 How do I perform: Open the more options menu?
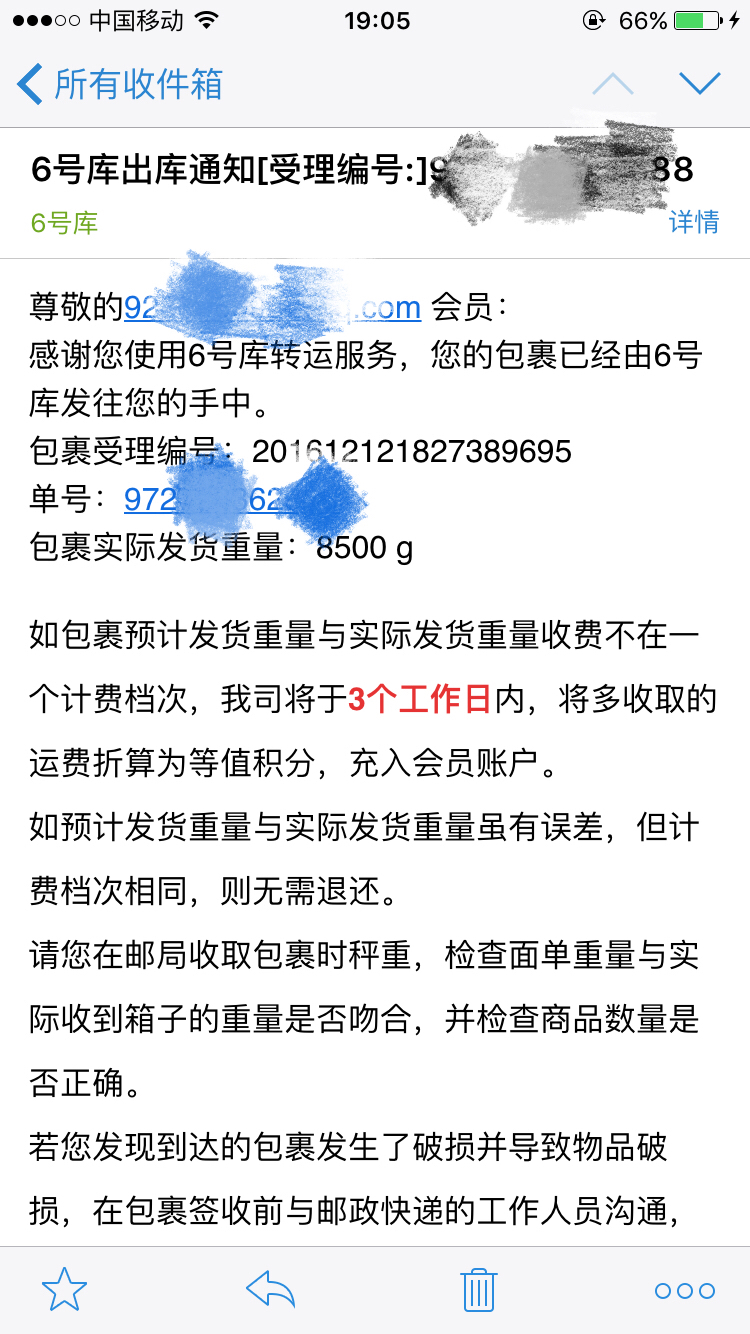(685, 1291)
